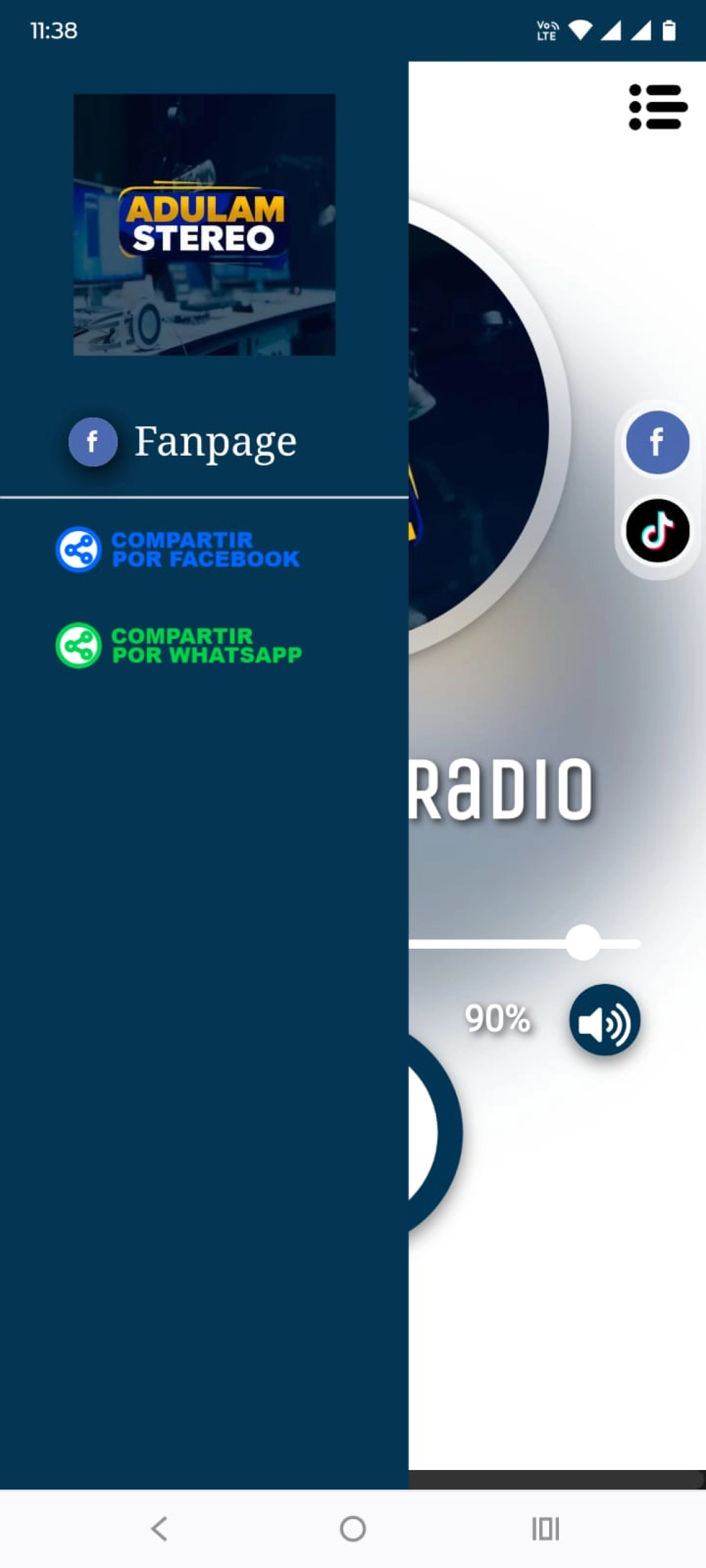Open the Facebook icon on the right

[657, 442]
